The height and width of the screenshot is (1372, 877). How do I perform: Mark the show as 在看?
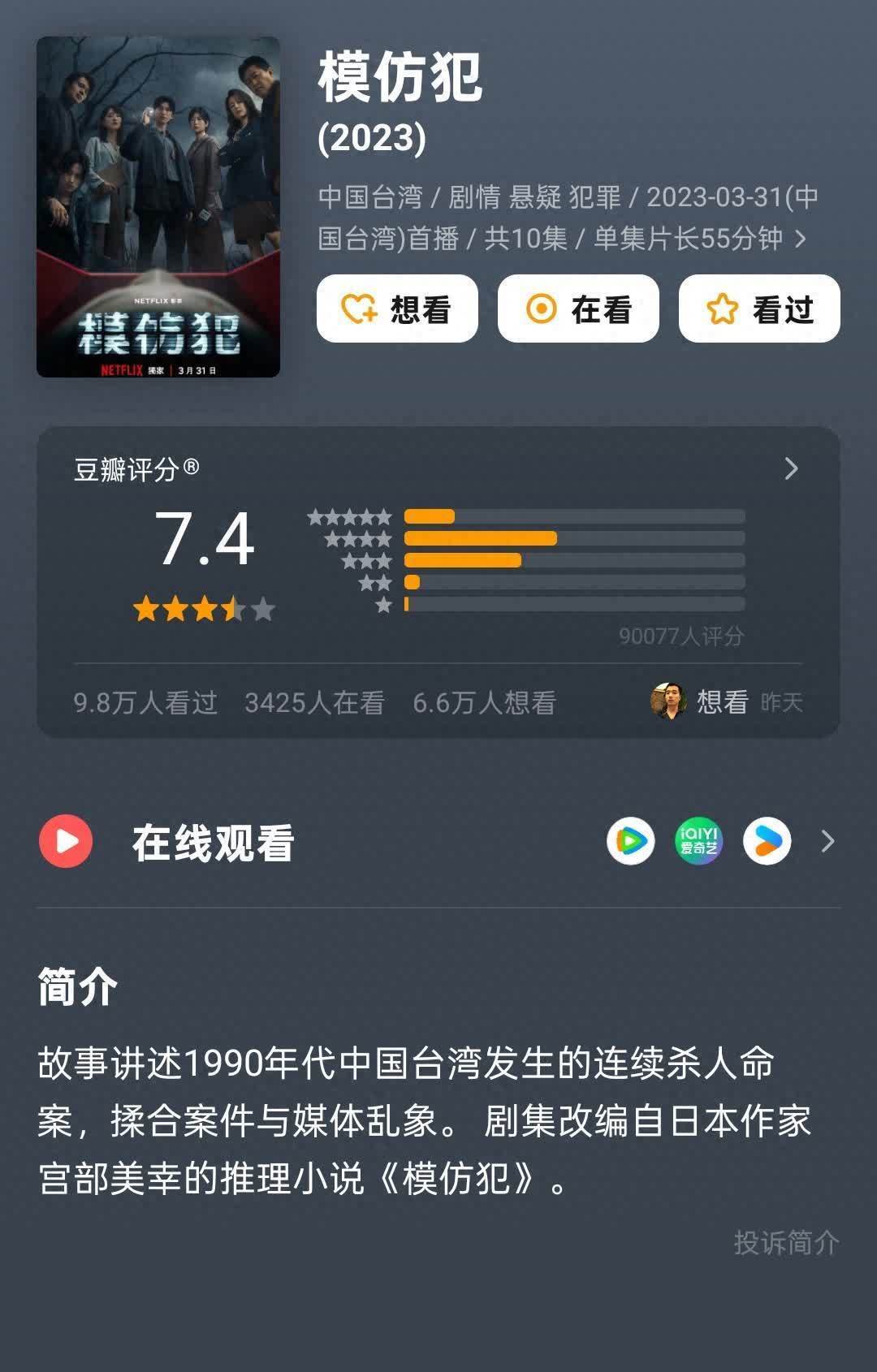pos(577,308)
